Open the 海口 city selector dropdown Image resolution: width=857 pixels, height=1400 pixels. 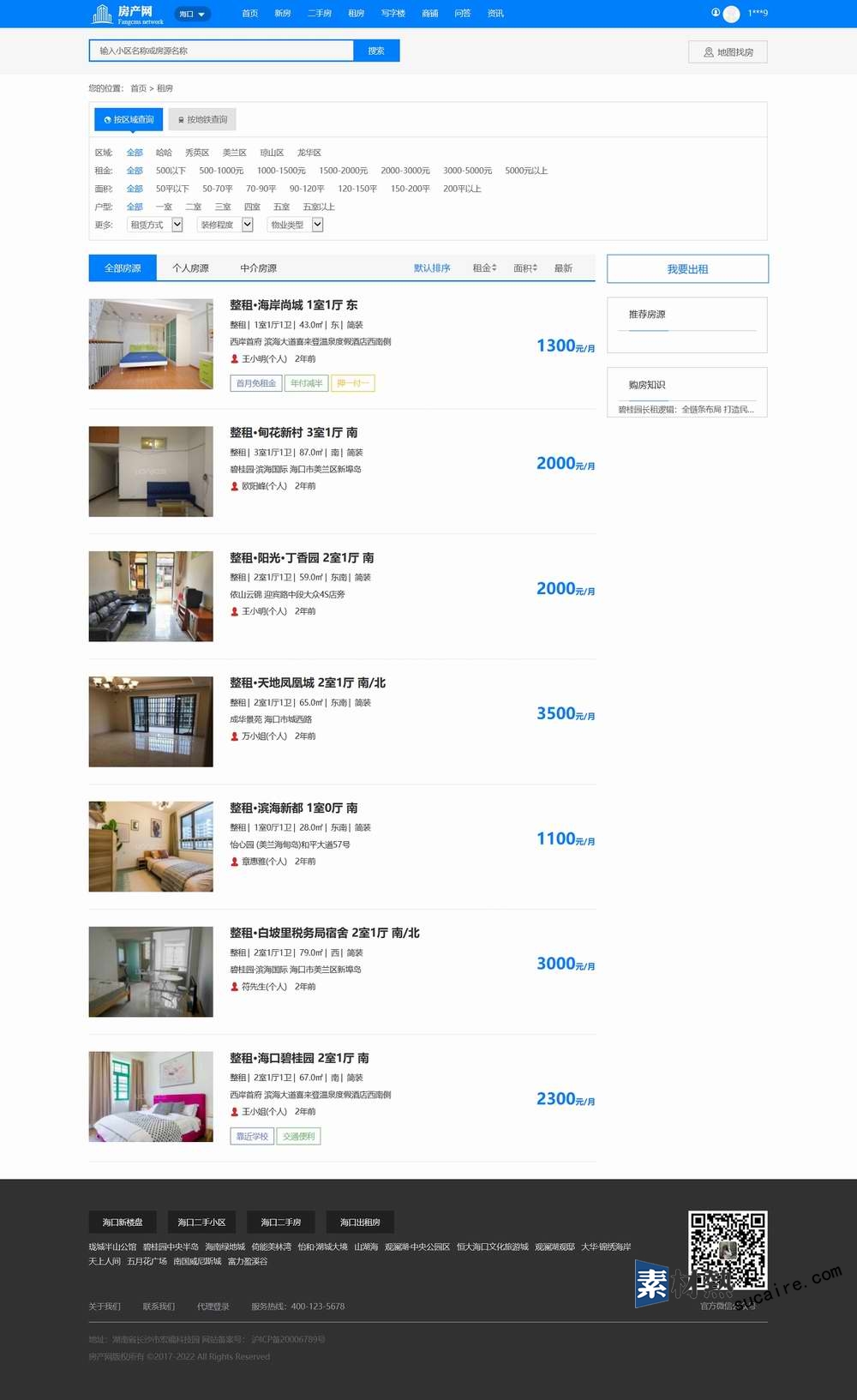click(192, 14)
